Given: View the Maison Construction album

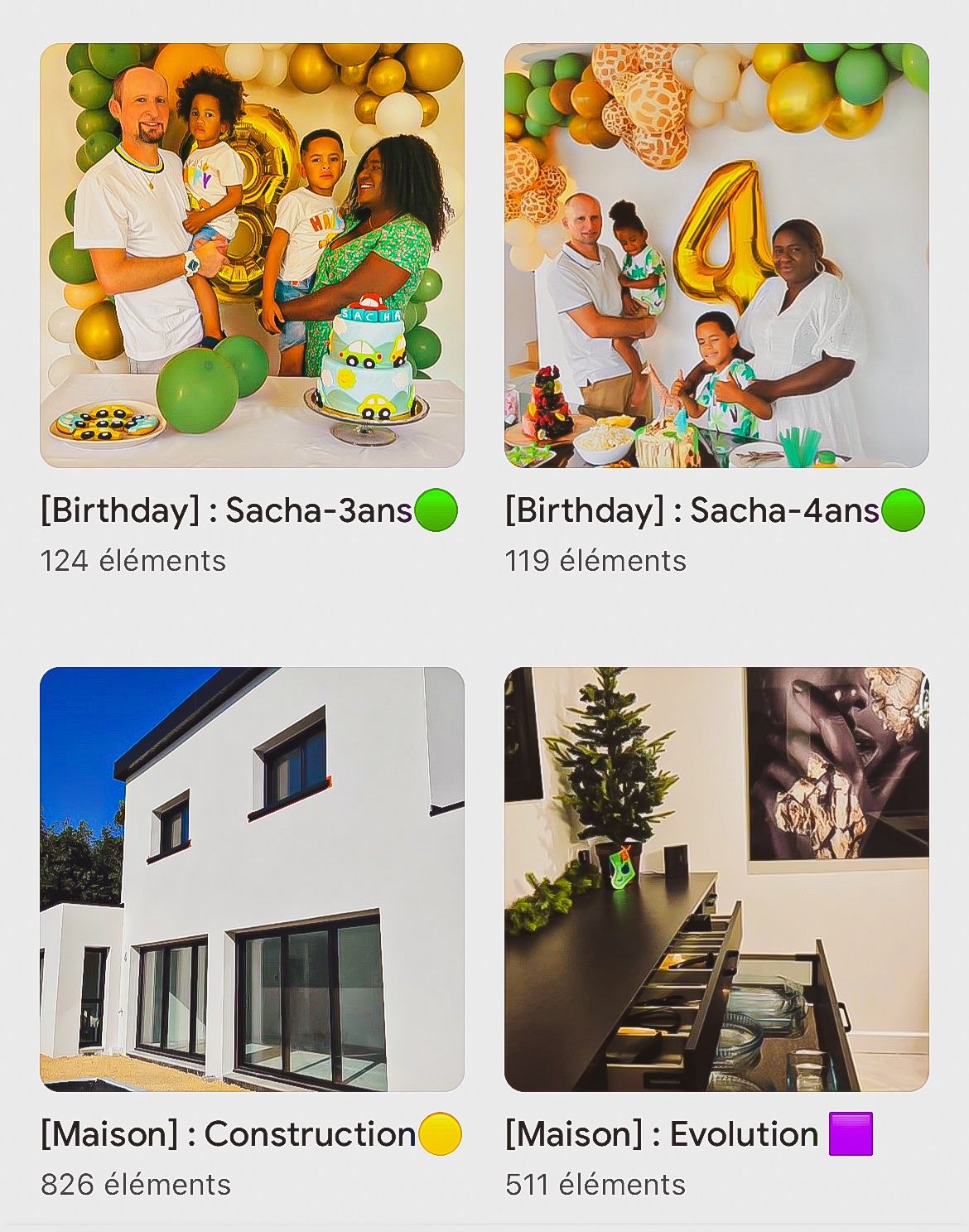Looking at the screenshot, I should pos(252,879).
